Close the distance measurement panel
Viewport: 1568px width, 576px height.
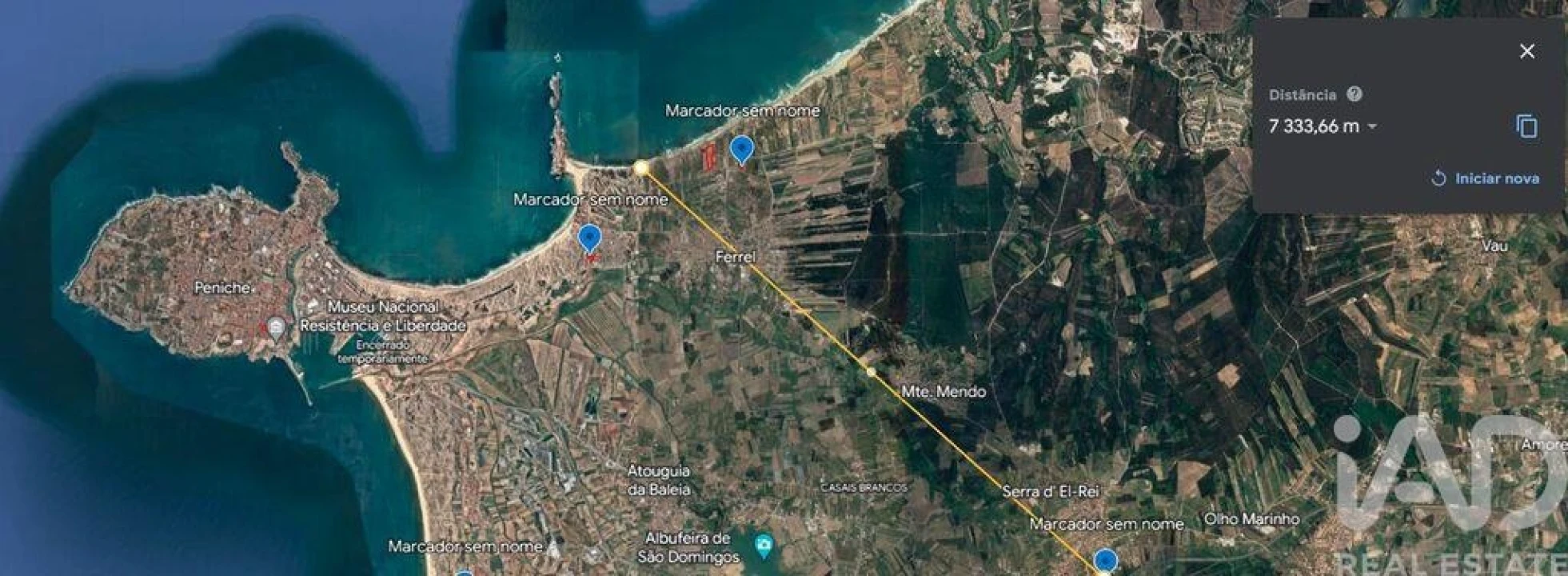tap(1526, 51)
